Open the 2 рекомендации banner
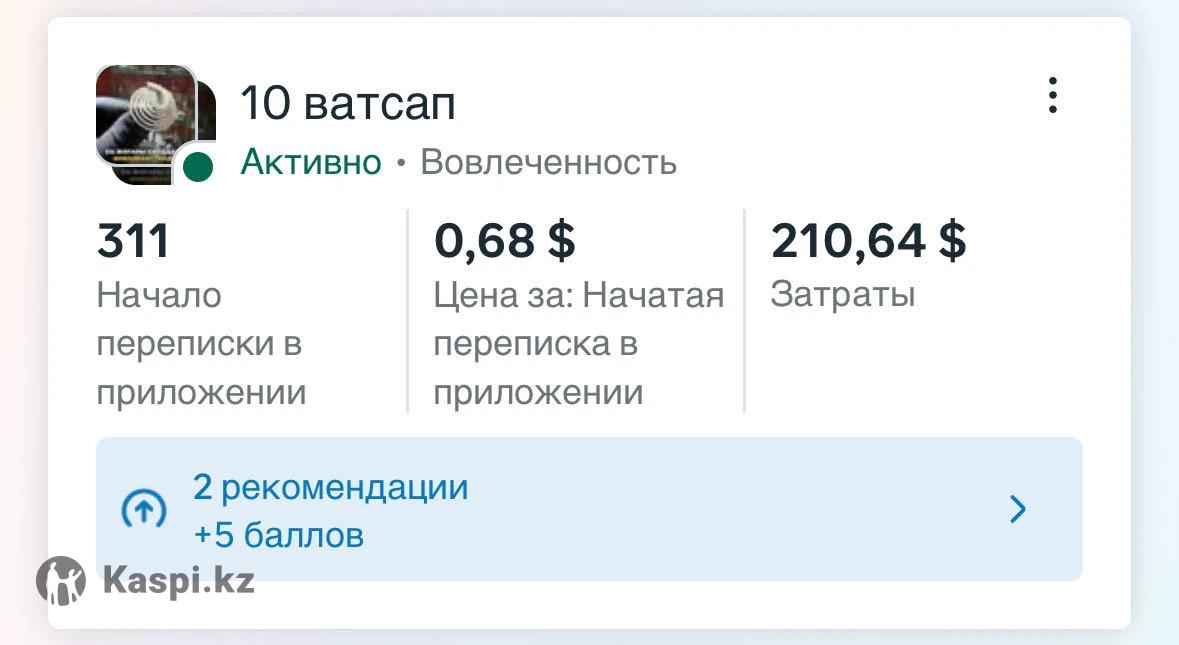 (x=588, y=510)
